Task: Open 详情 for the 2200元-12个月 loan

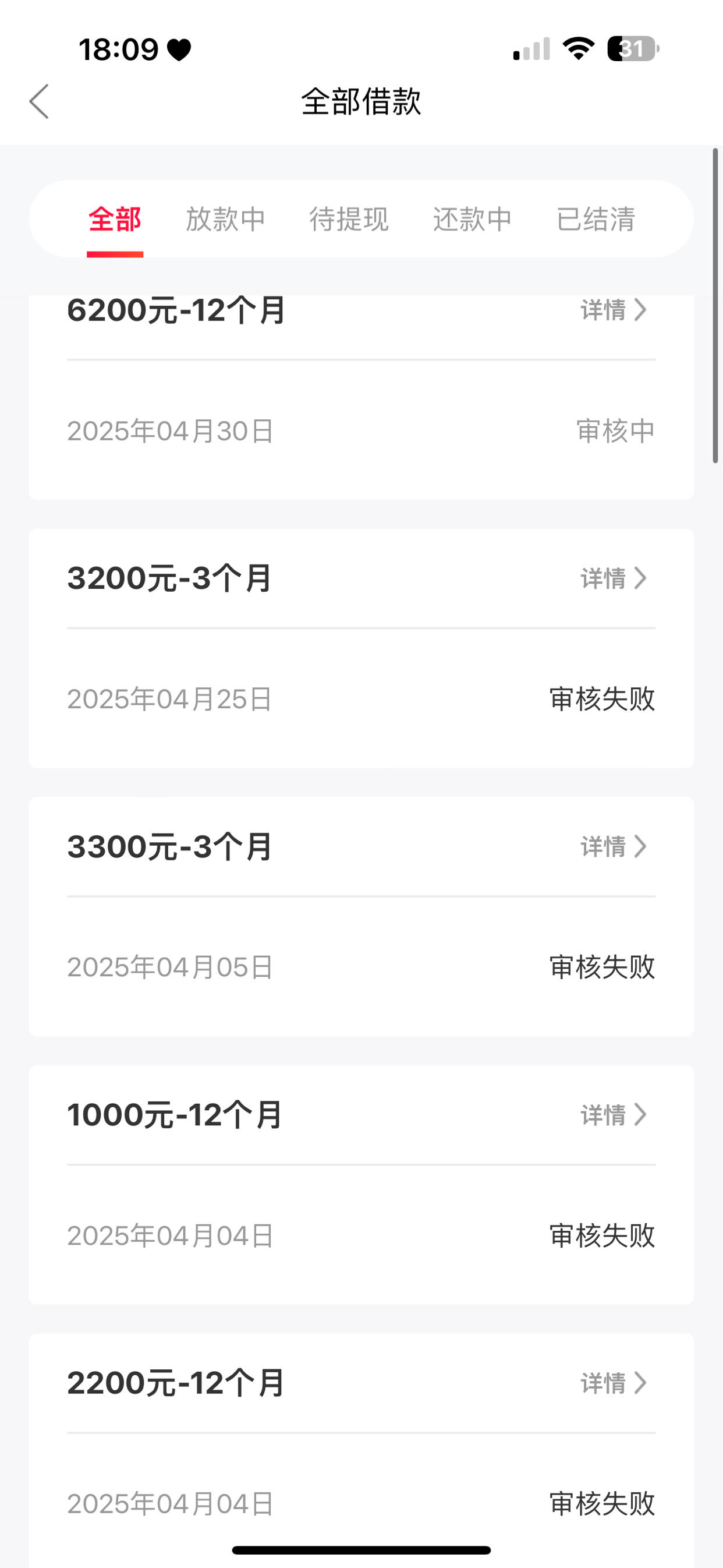Action: click(x=614, y=1383)
